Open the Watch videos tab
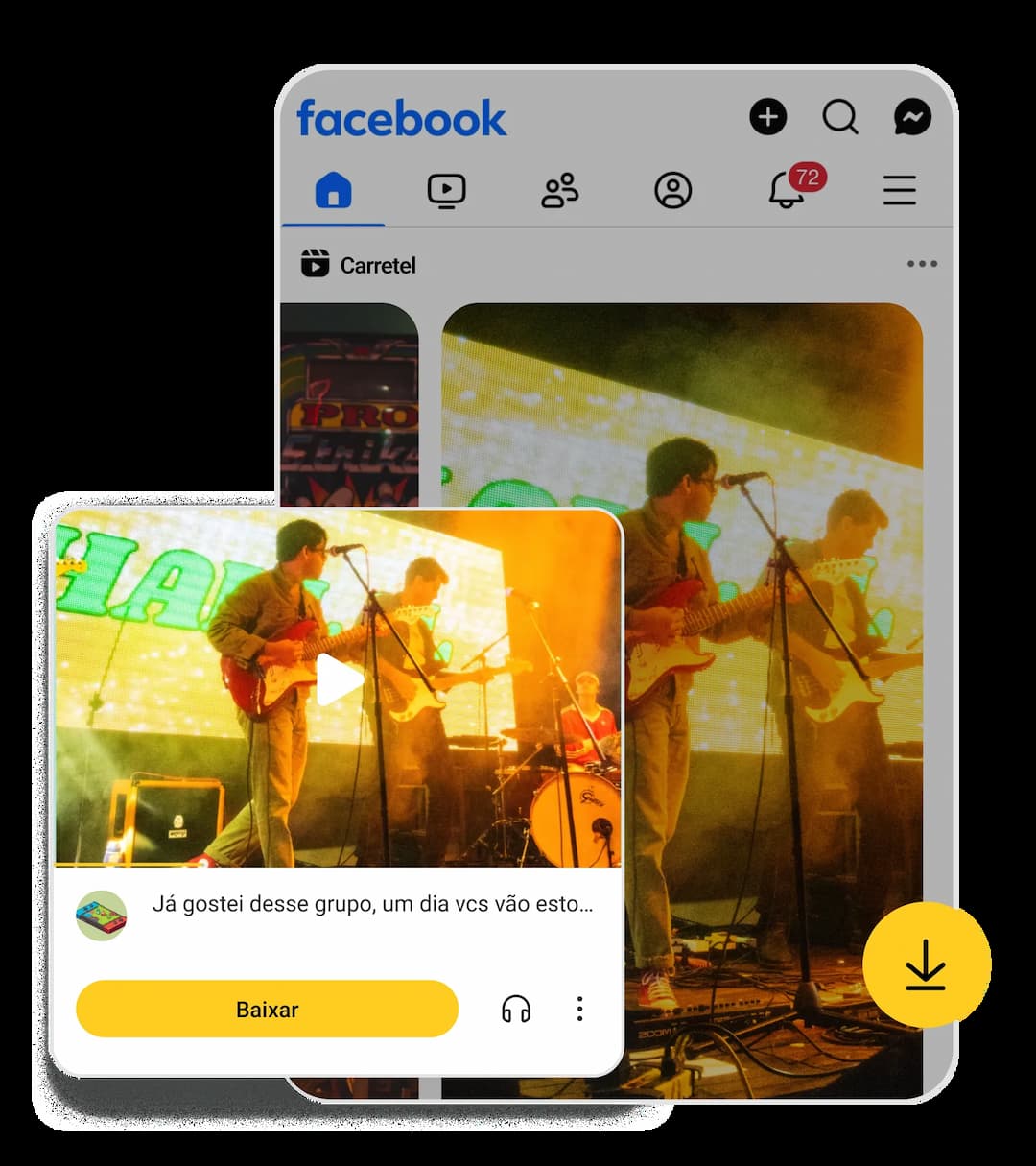This screenshot has height=1166, width=1036. pyautogui.click(x=446, y=191)
